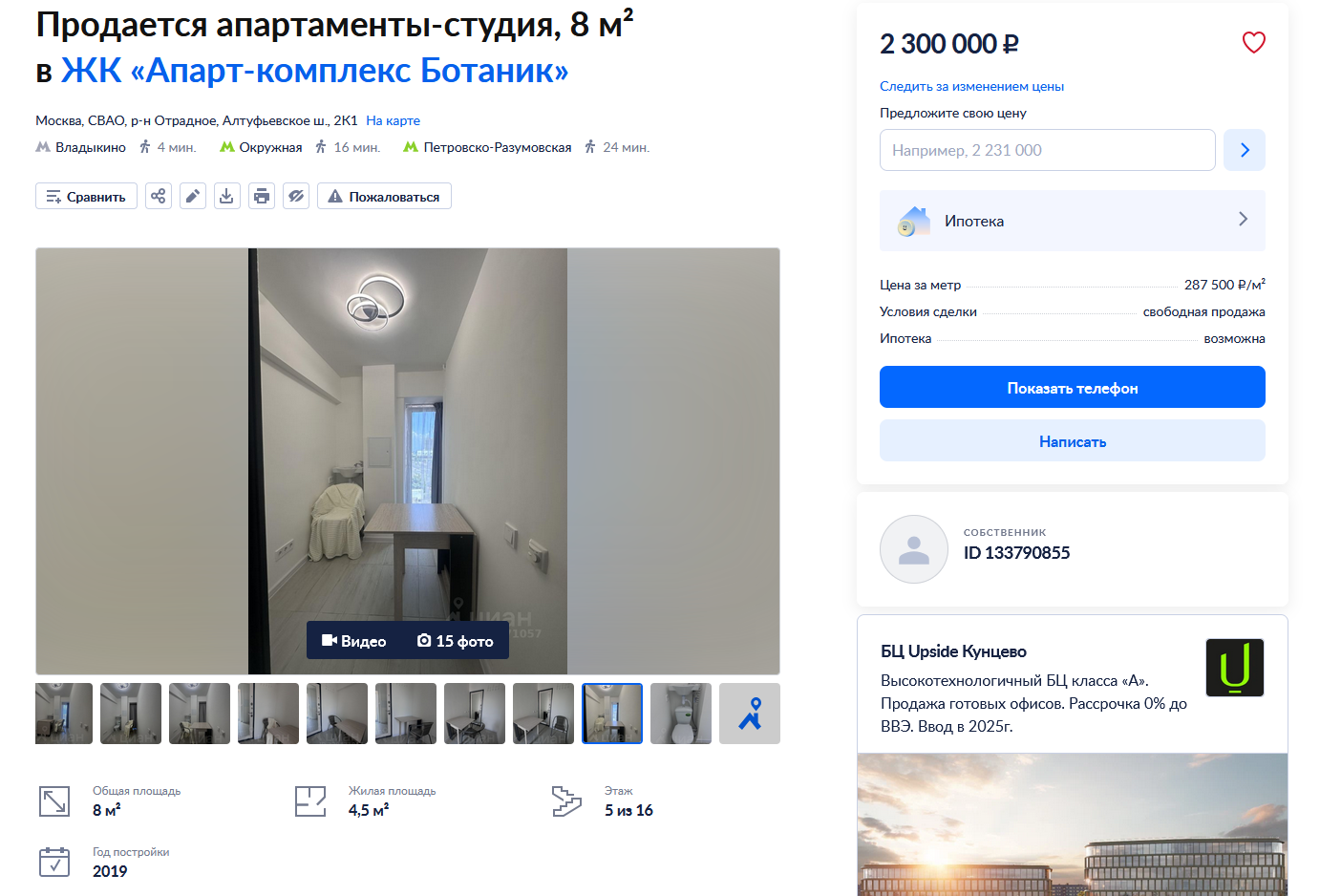The image size is (1320, 896).
Task: Open the «На карте» map link
Action: tap(393, 120)
